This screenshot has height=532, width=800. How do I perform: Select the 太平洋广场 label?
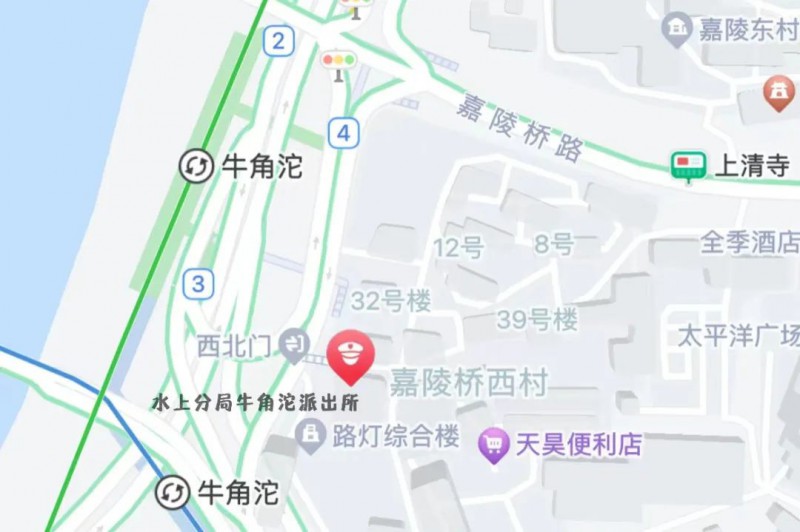(739, 334)
